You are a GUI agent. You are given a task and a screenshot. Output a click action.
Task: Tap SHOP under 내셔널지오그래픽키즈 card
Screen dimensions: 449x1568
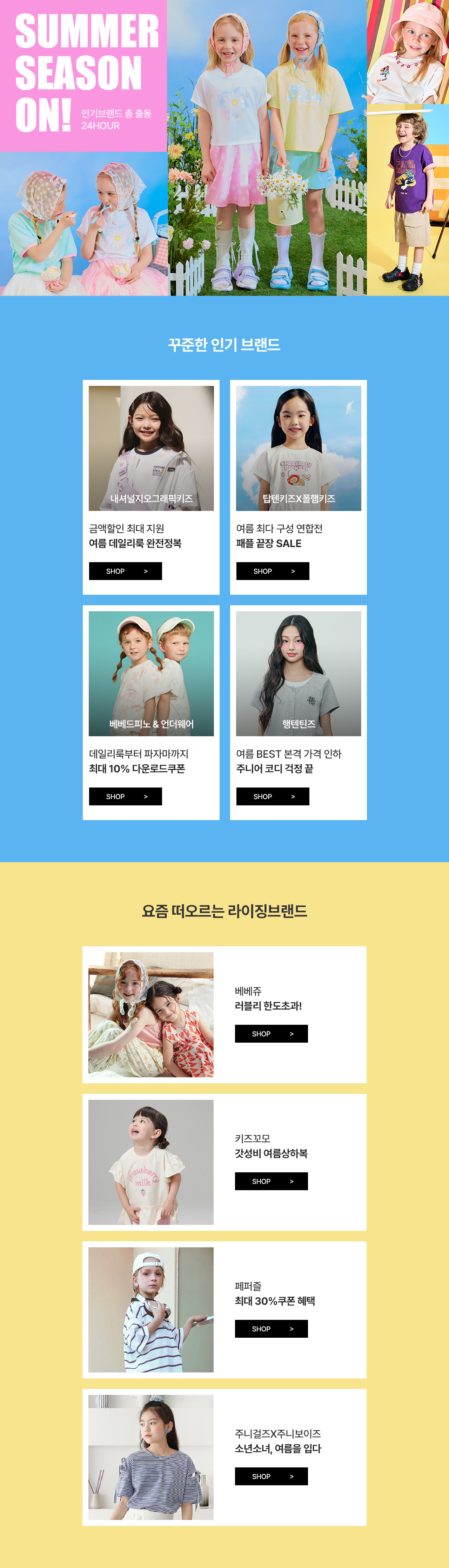click(x=125, y=571)
